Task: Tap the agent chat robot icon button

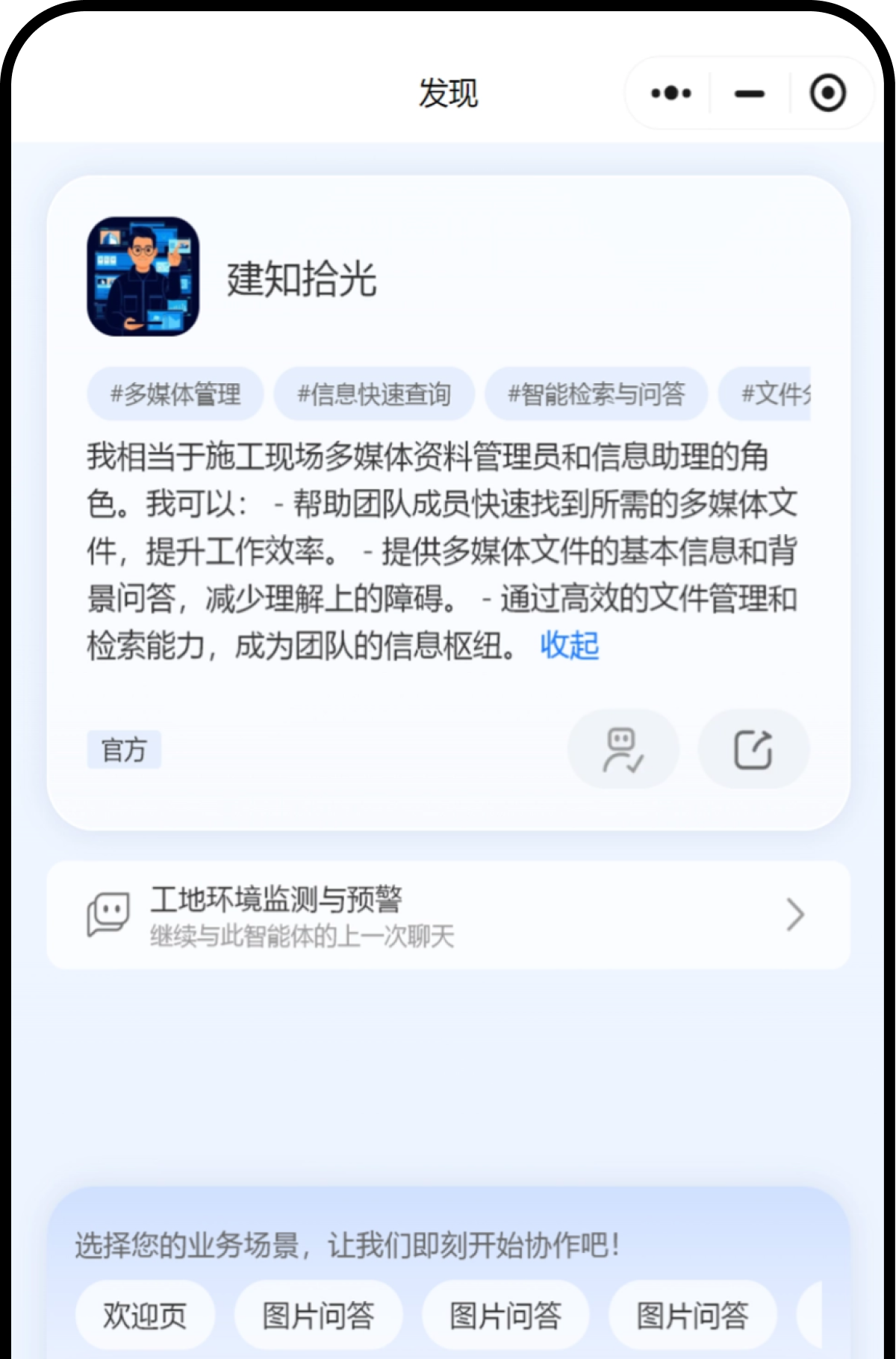Action: click(623, 749)
